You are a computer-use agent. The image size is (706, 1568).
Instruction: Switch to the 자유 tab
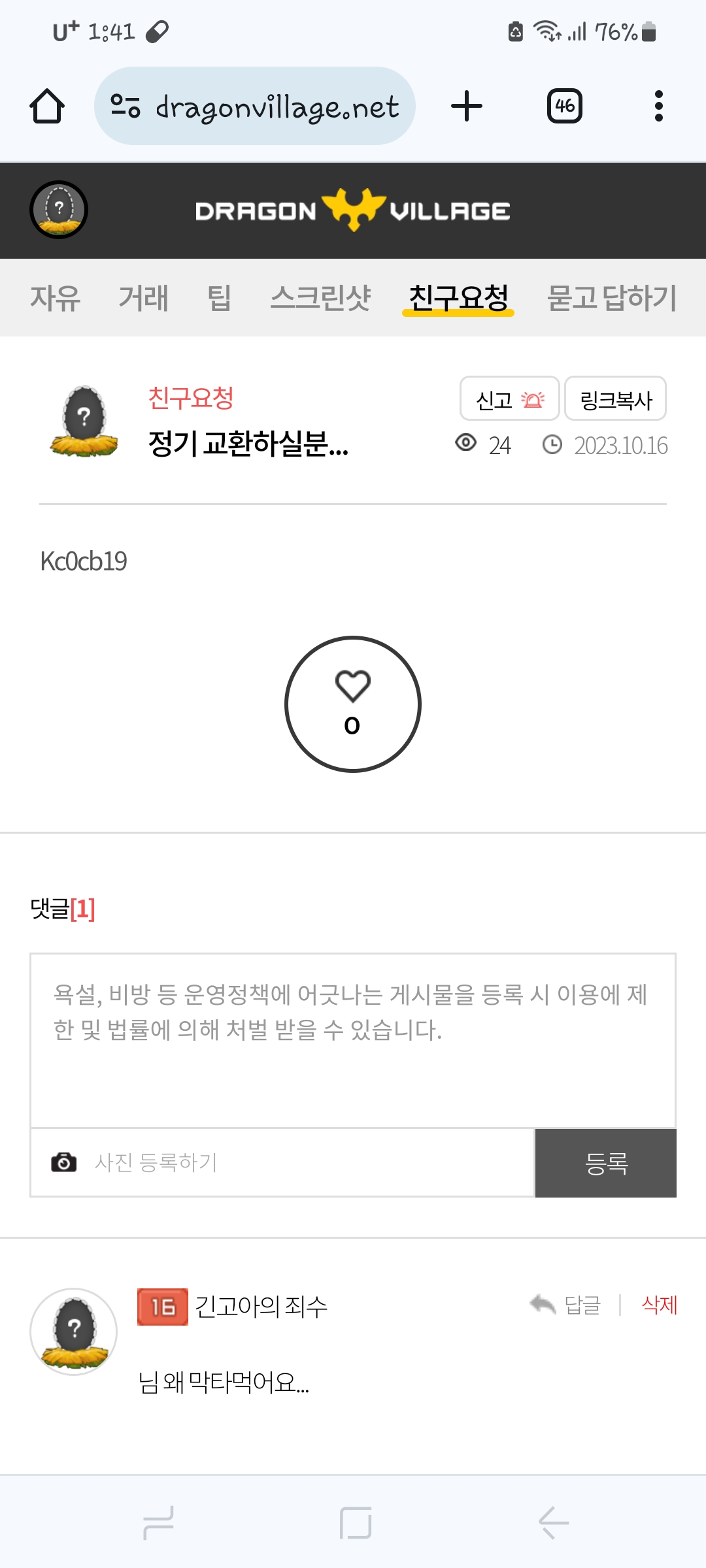click(56, 298)
